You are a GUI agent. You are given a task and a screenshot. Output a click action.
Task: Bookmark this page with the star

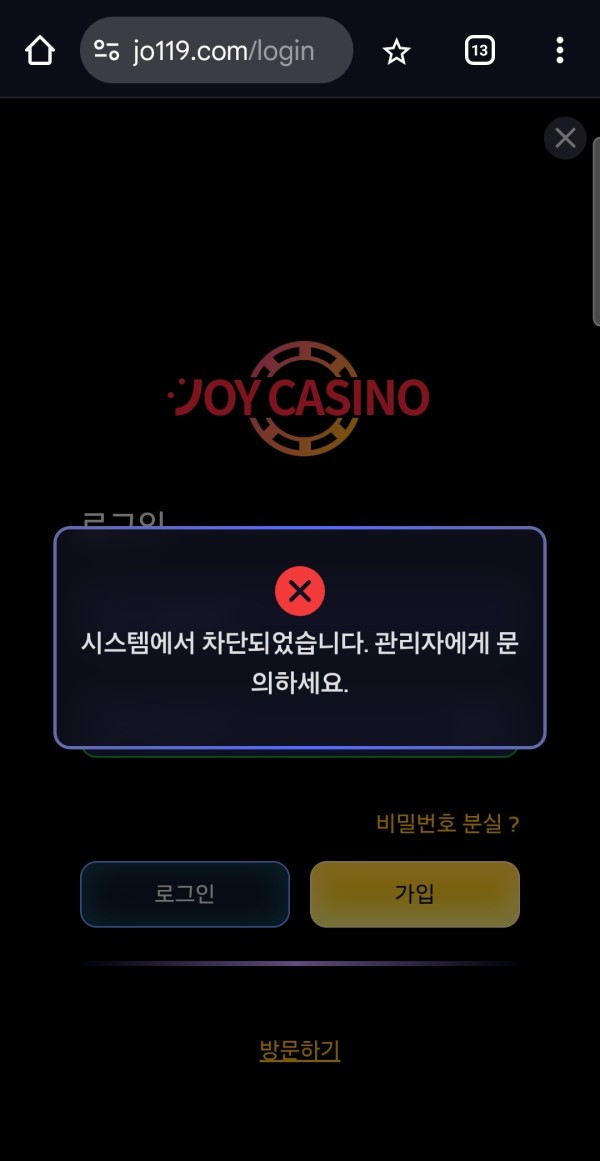(397, 51)
